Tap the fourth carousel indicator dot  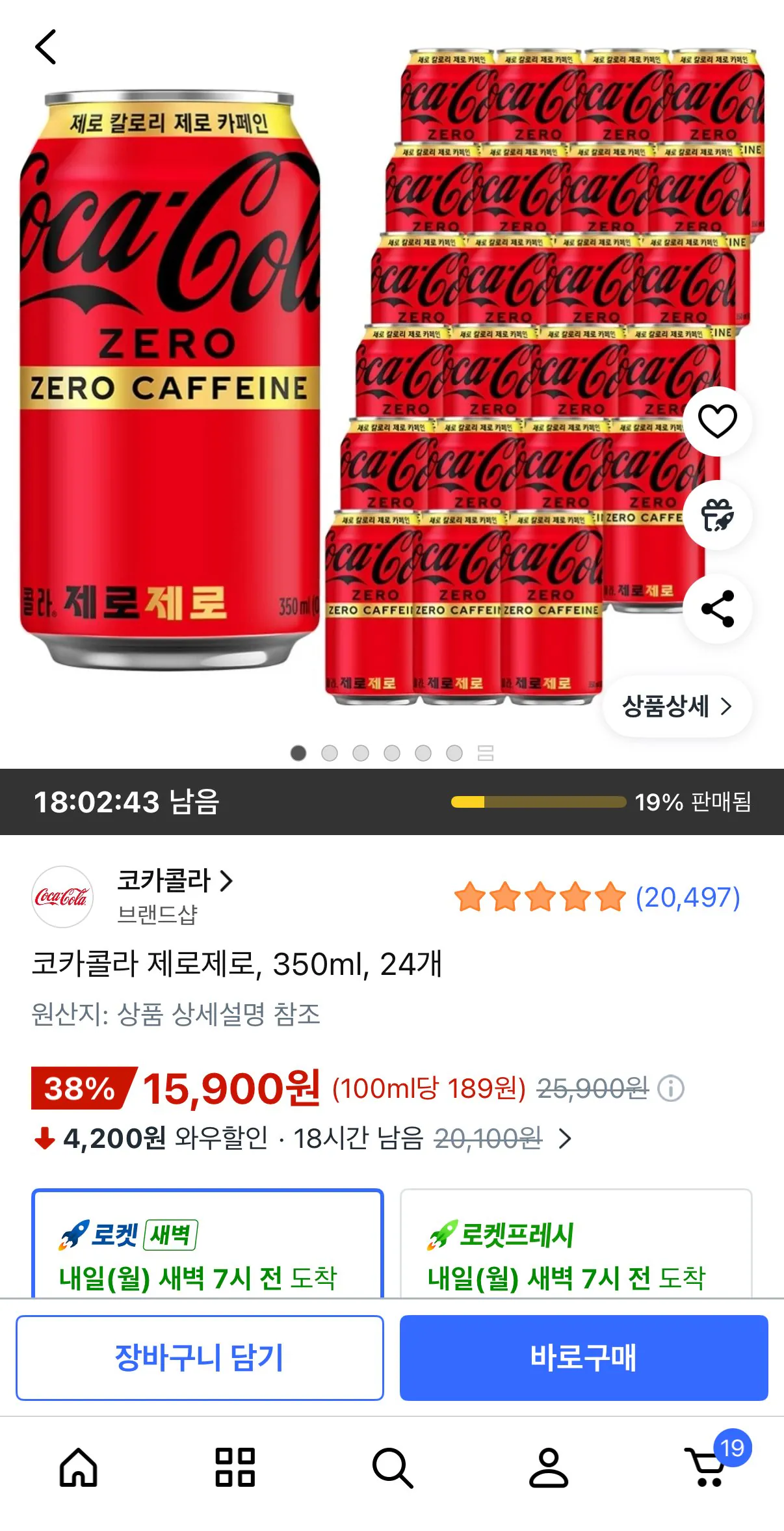pos(393,752)
